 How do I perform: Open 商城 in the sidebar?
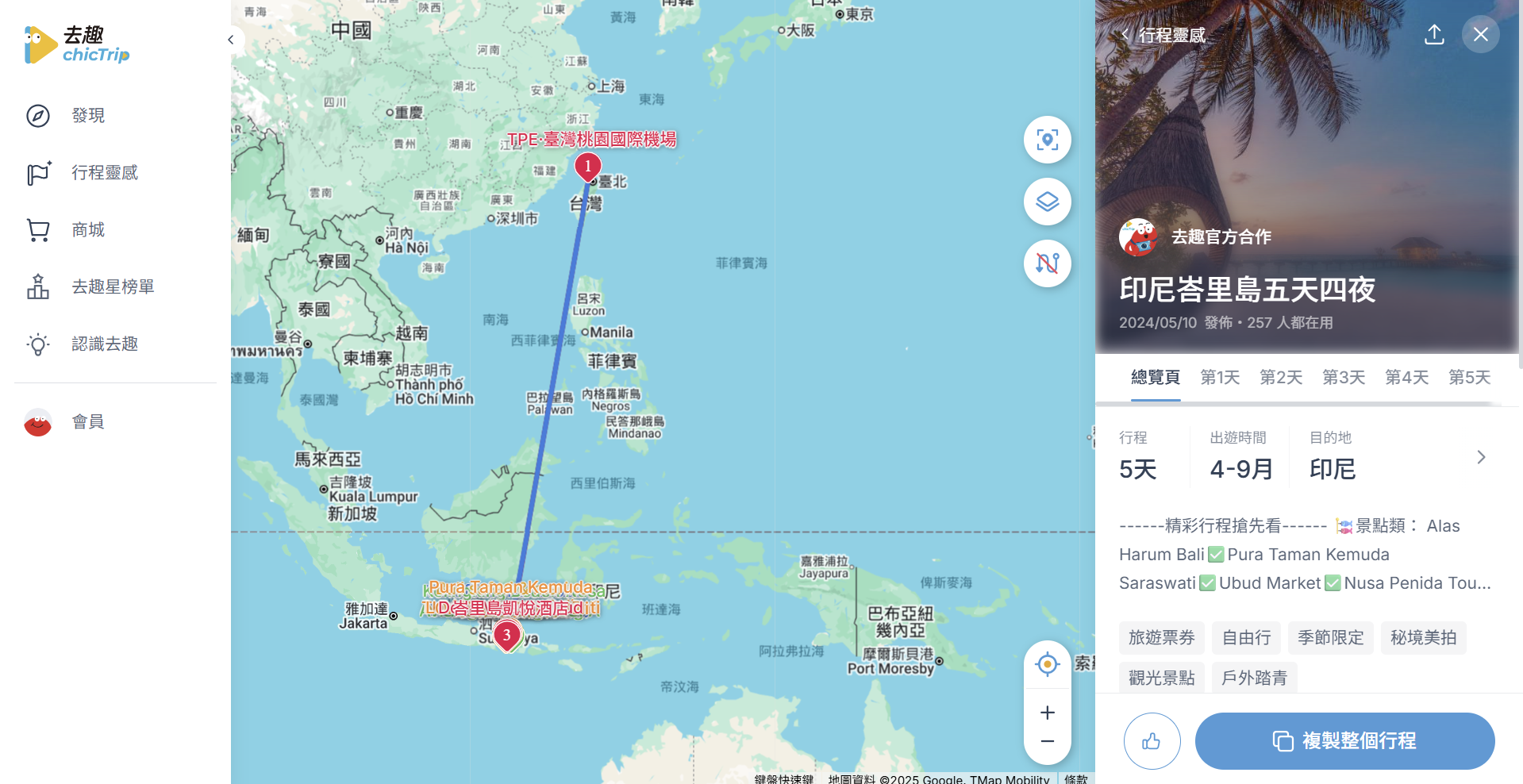[87, 230]
